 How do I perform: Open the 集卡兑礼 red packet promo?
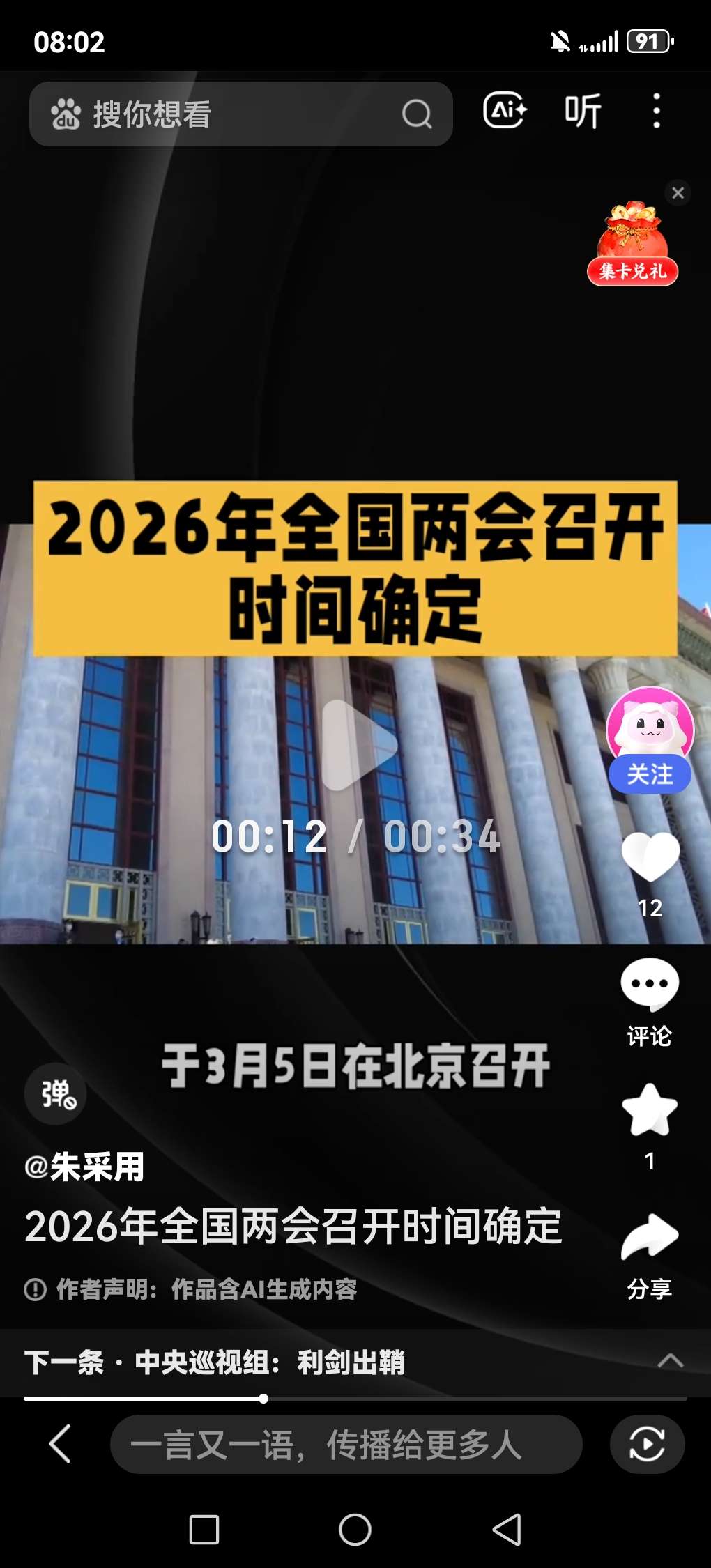click(633, 245)
